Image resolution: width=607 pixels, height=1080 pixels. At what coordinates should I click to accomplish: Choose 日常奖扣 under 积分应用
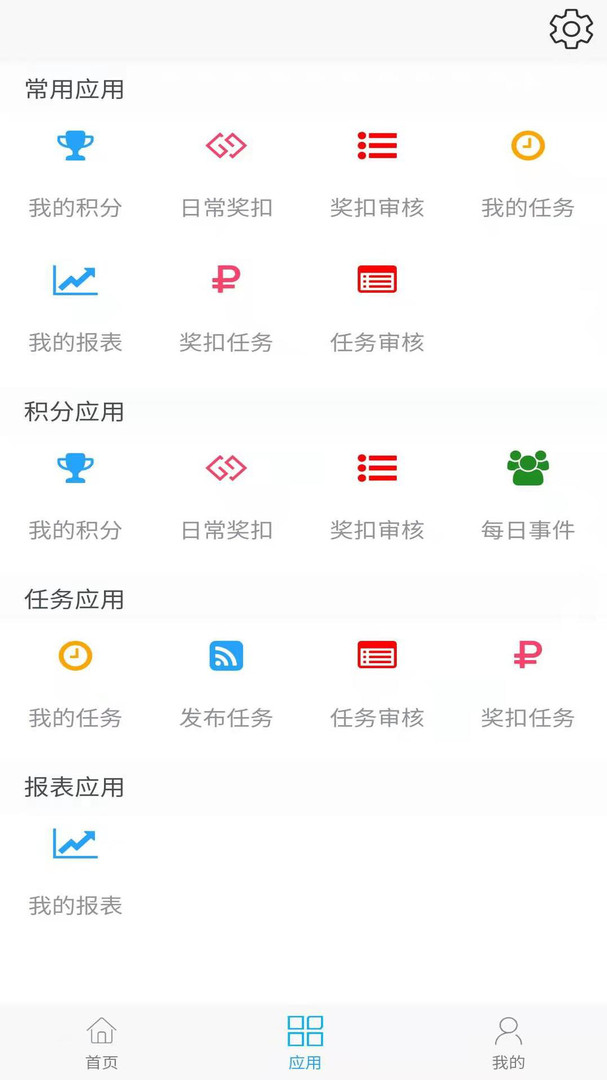226,494
